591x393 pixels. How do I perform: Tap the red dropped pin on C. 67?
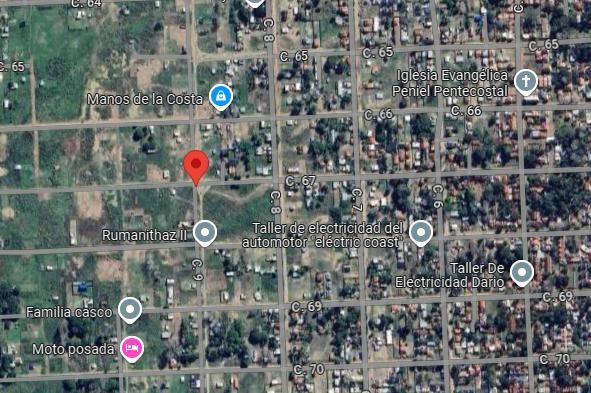coord(196,167)
